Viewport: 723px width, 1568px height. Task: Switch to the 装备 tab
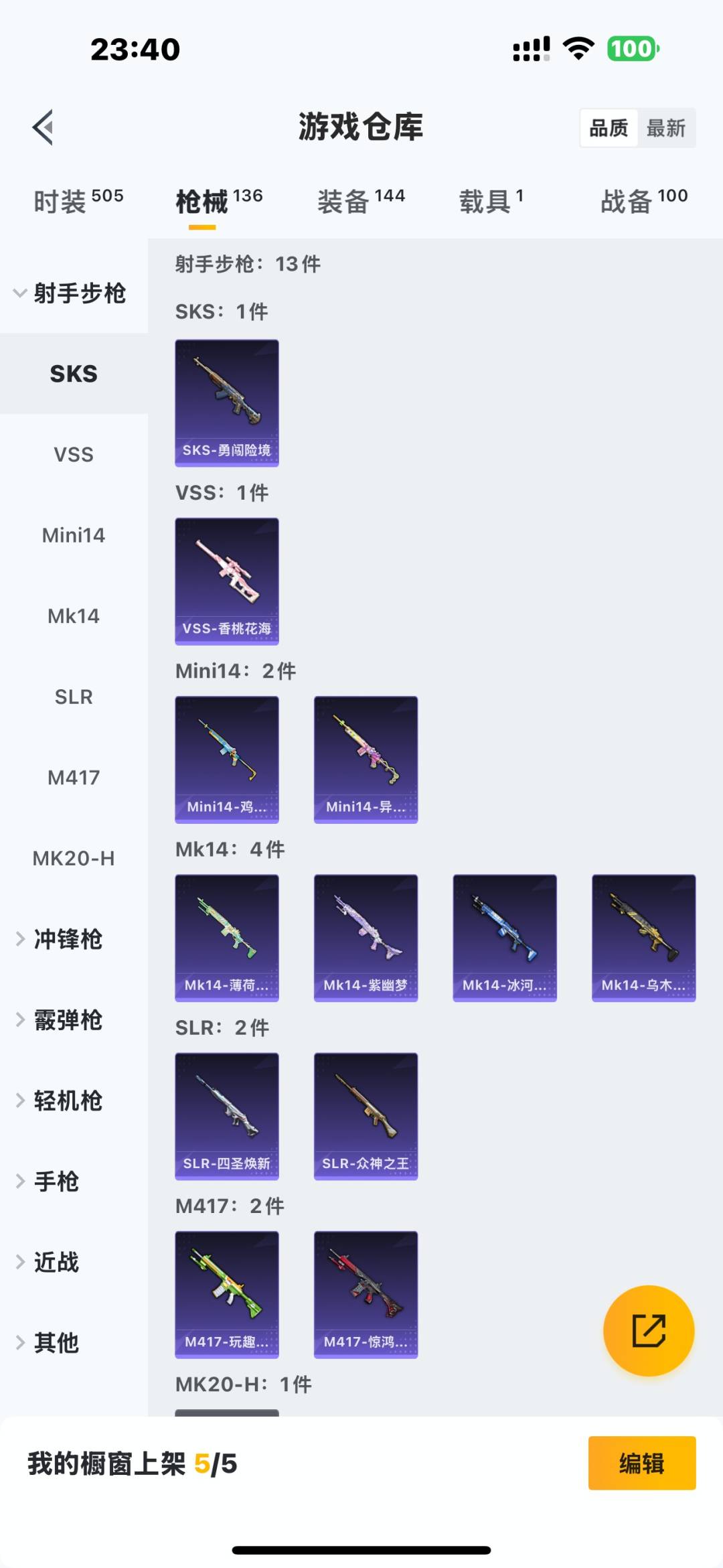tap(360, 201)
